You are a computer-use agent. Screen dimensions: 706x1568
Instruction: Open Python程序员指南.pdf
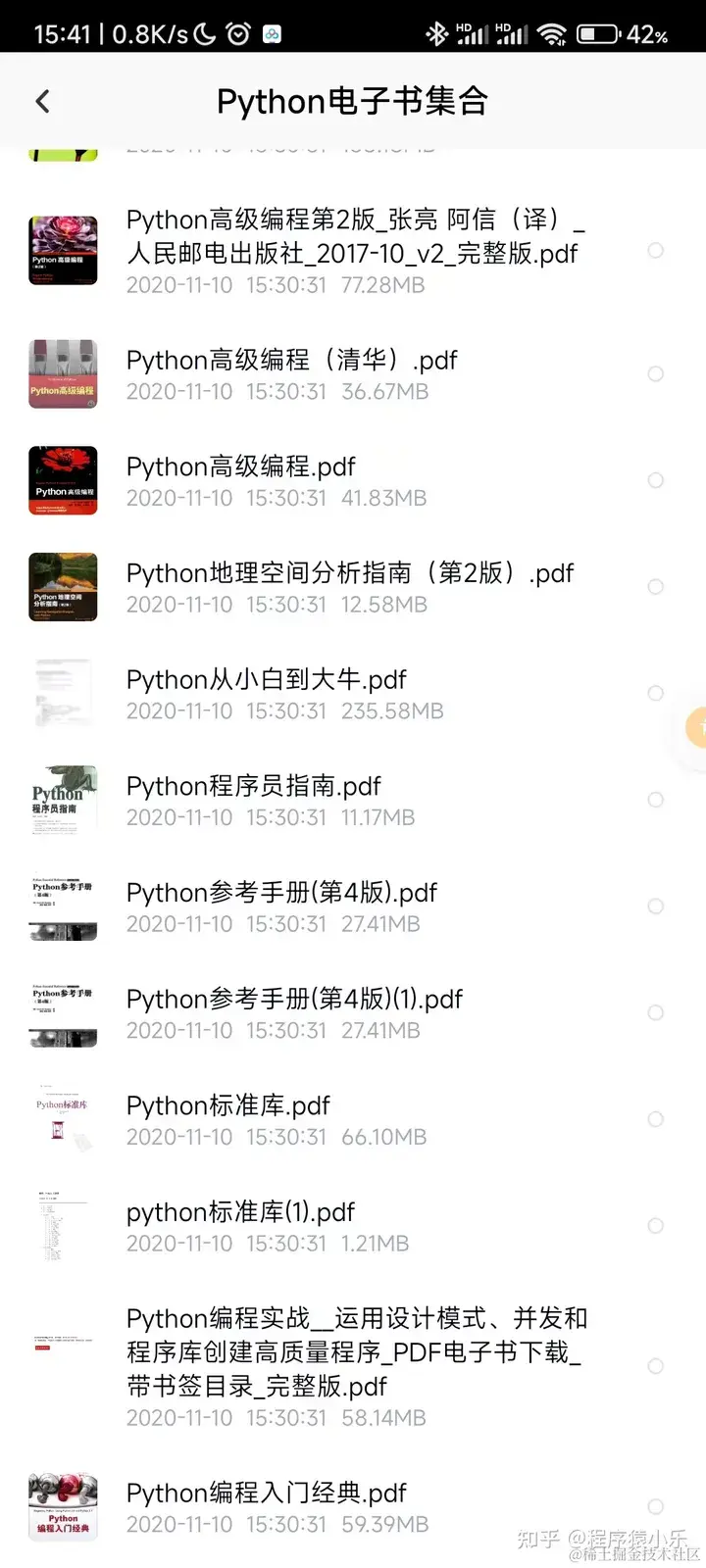tap(253, 787)
